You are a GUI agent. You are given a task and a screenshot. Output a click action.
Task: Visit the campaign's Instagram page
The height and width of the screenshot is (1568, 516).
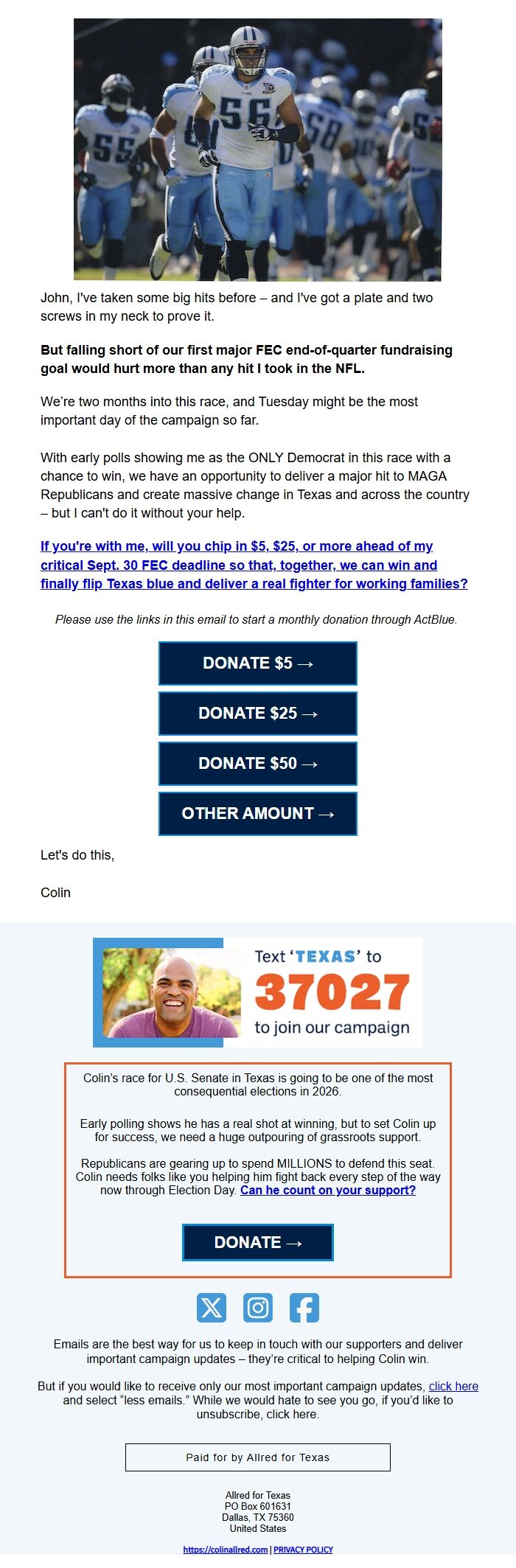[x=258, y=1307]
